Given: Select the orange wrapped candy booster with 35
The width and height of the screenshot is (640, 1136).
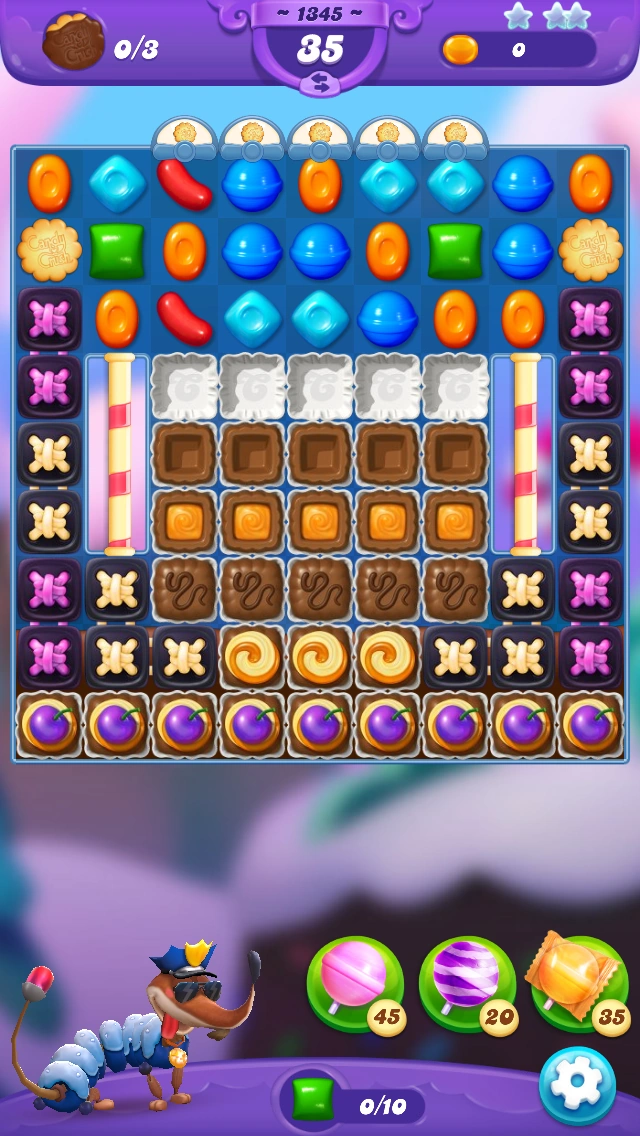Looking at the screenshot, I should pyautogui.click(x=580, y=980).
